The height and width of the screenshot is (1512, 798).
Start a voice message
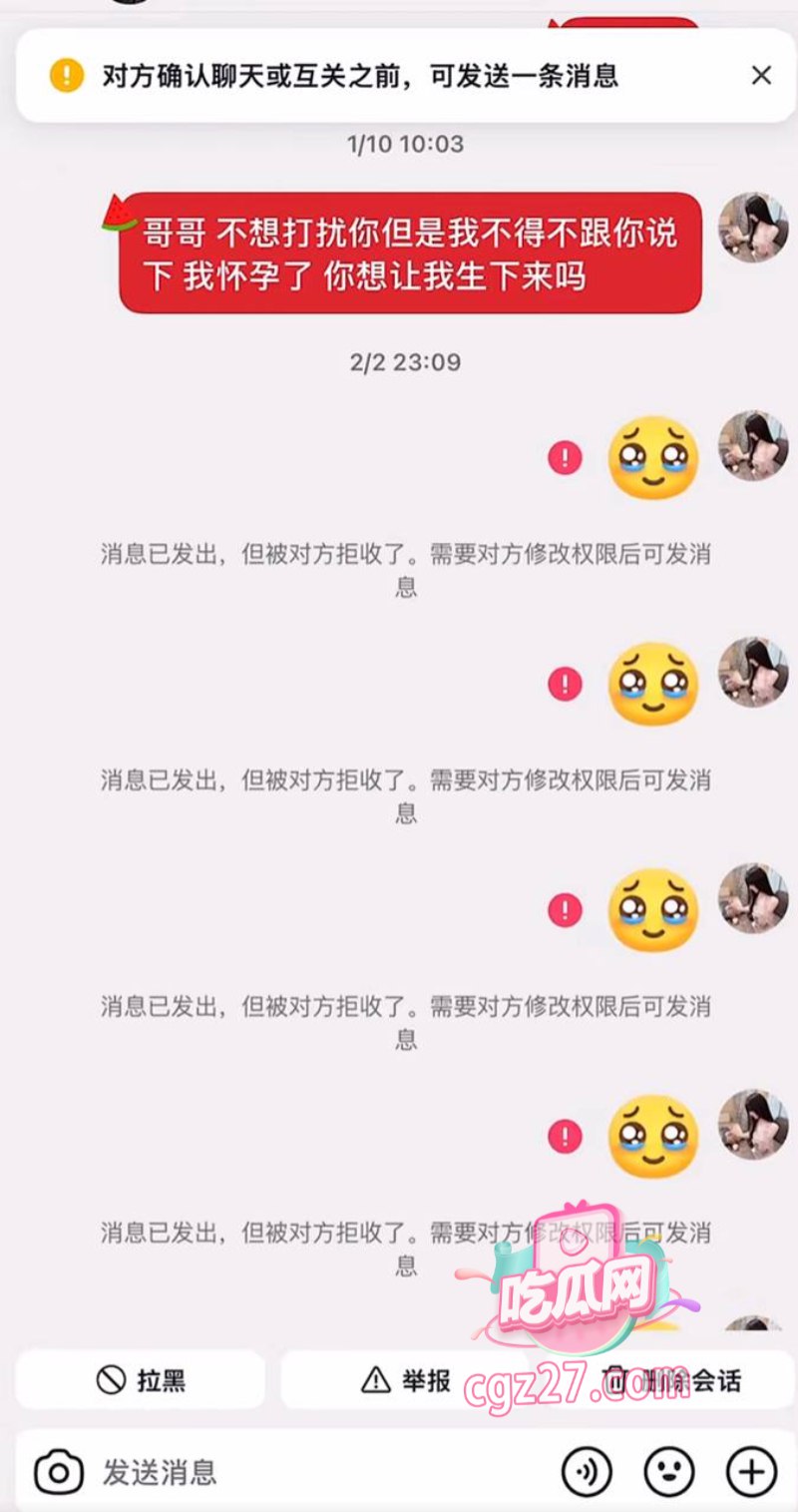click(587, 1471)
